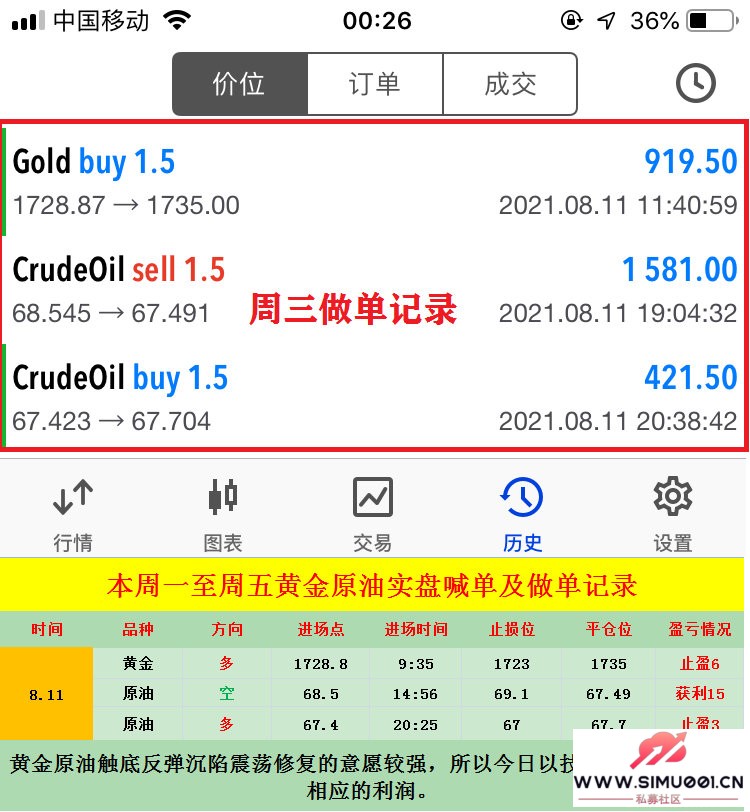
Task: Go to the 行情 tab
Action: point(73,514)
